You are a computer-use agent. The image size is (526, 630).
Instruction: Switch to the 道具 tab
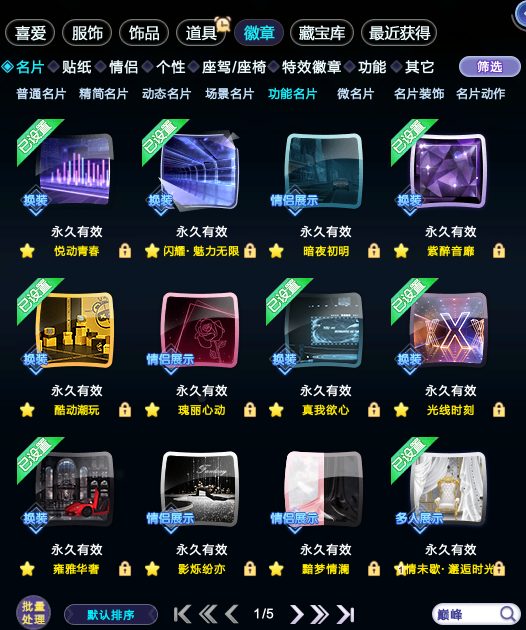pos(201,33)
